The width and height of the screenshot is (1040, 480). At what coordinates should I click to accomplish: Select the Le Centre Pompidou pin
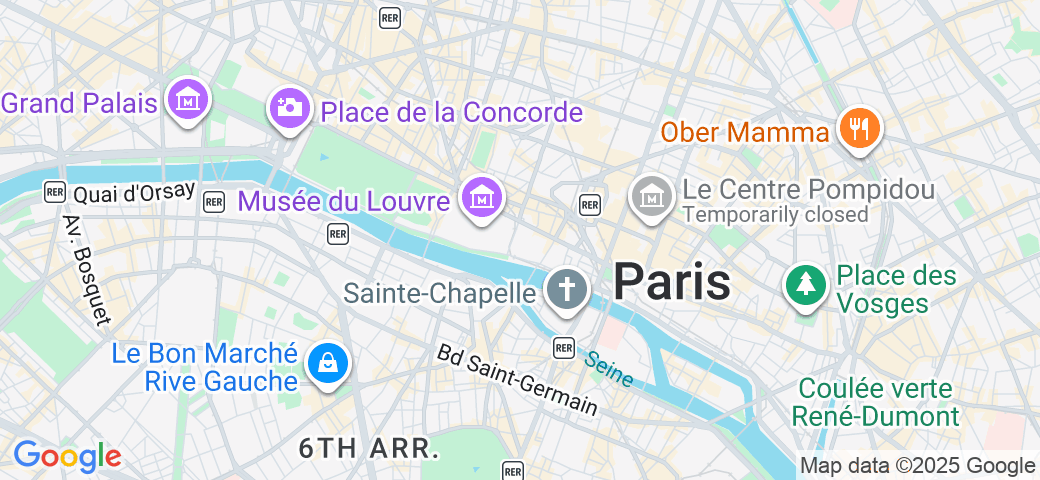point(652,196)
